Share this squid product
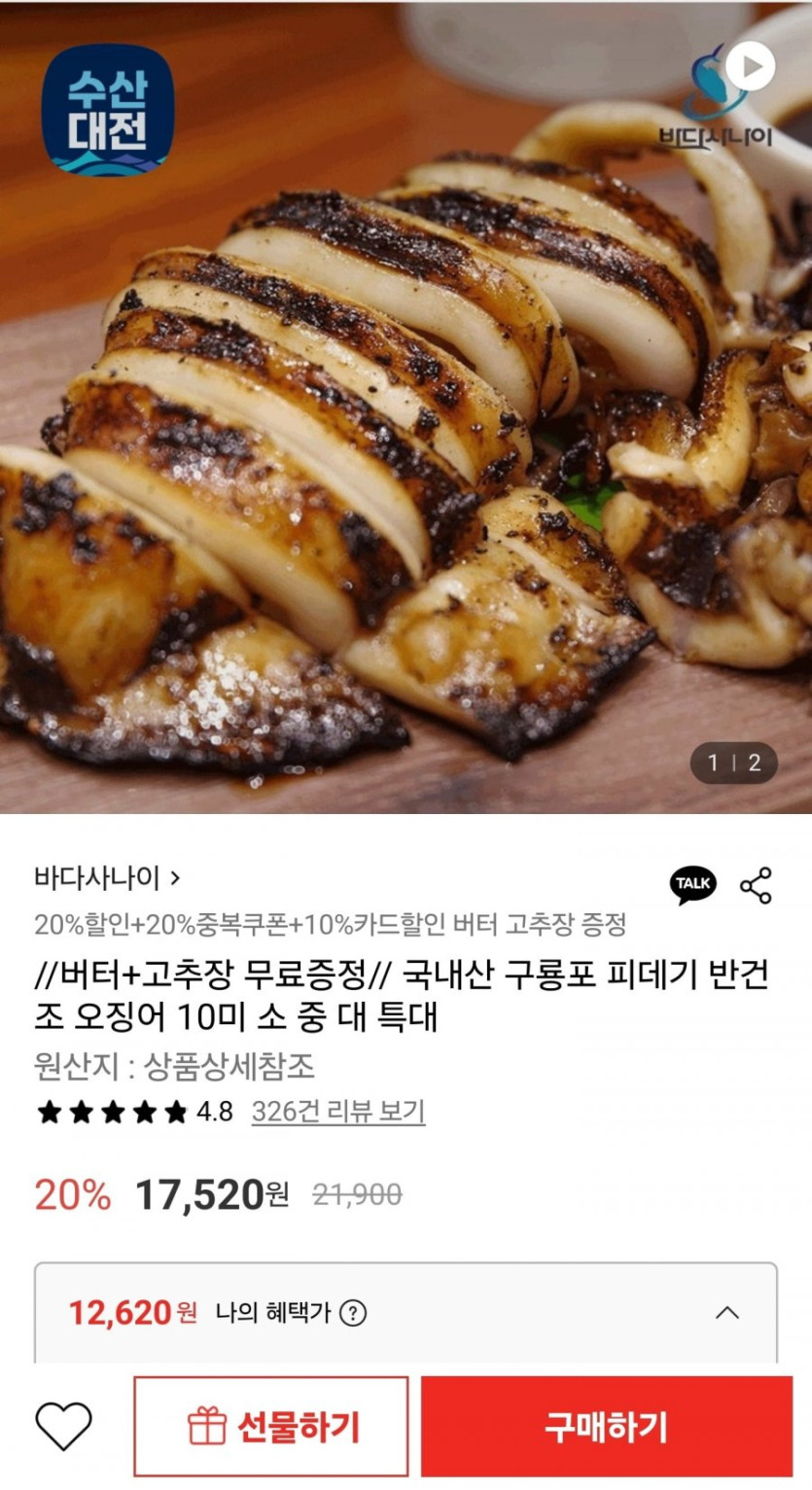This screenshot has width=812, height=1490. click(756, 885)
